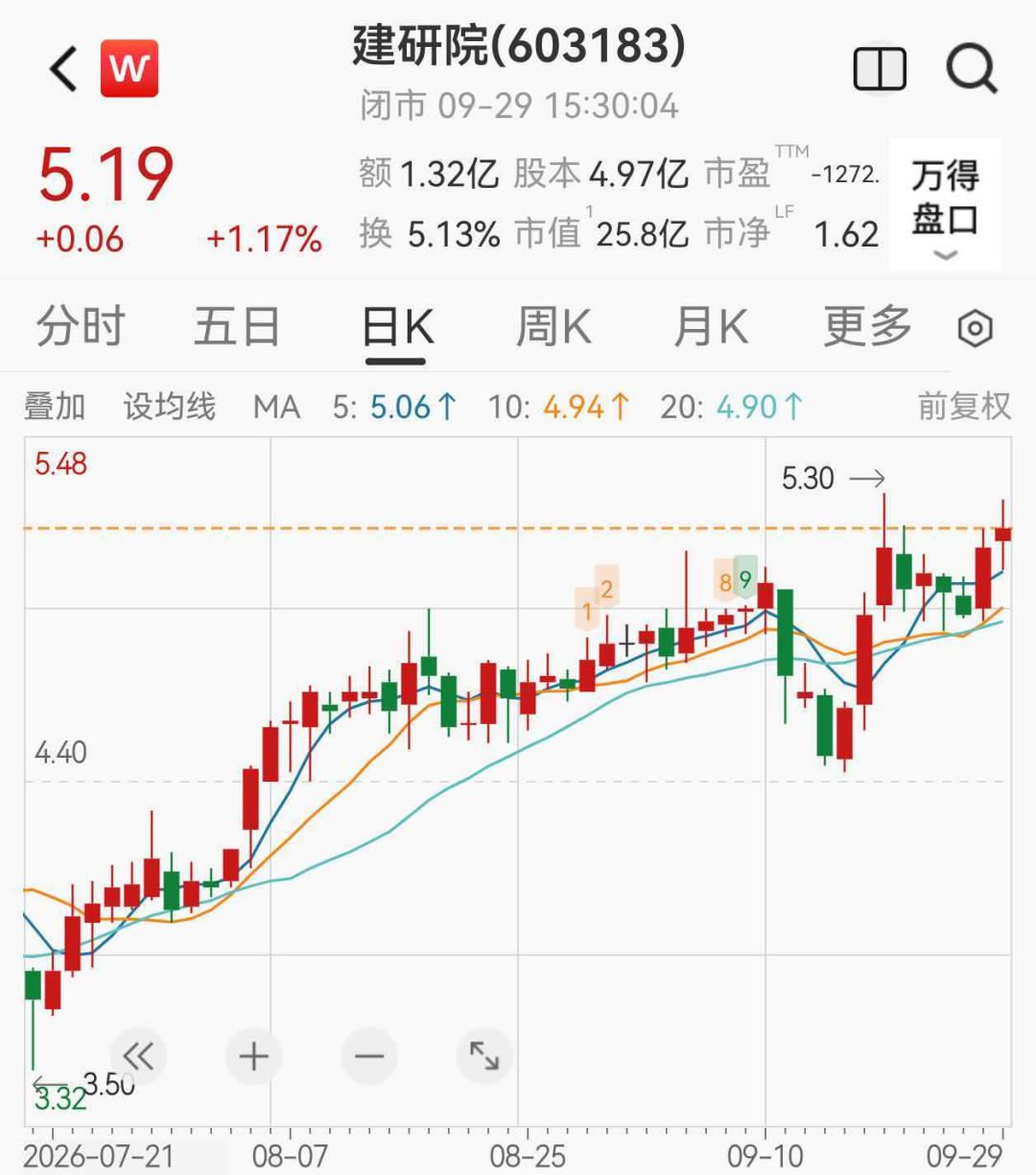1036x1175 pixels.
Task: Open the 更多 chart options
Action: tap(867, 327)
